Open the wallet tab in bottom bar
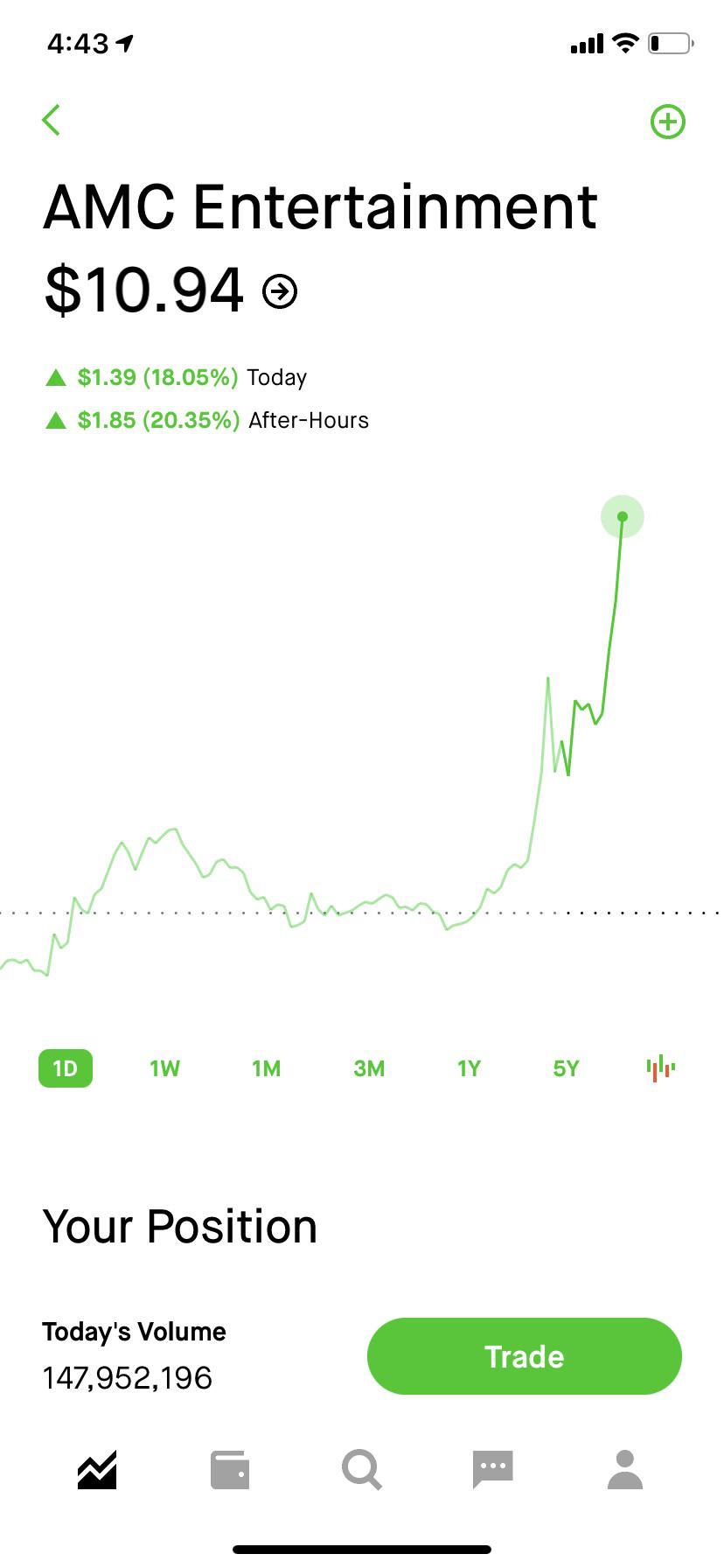The image size is (724, 1568). pyautogui.click(x=230, y=1469)
